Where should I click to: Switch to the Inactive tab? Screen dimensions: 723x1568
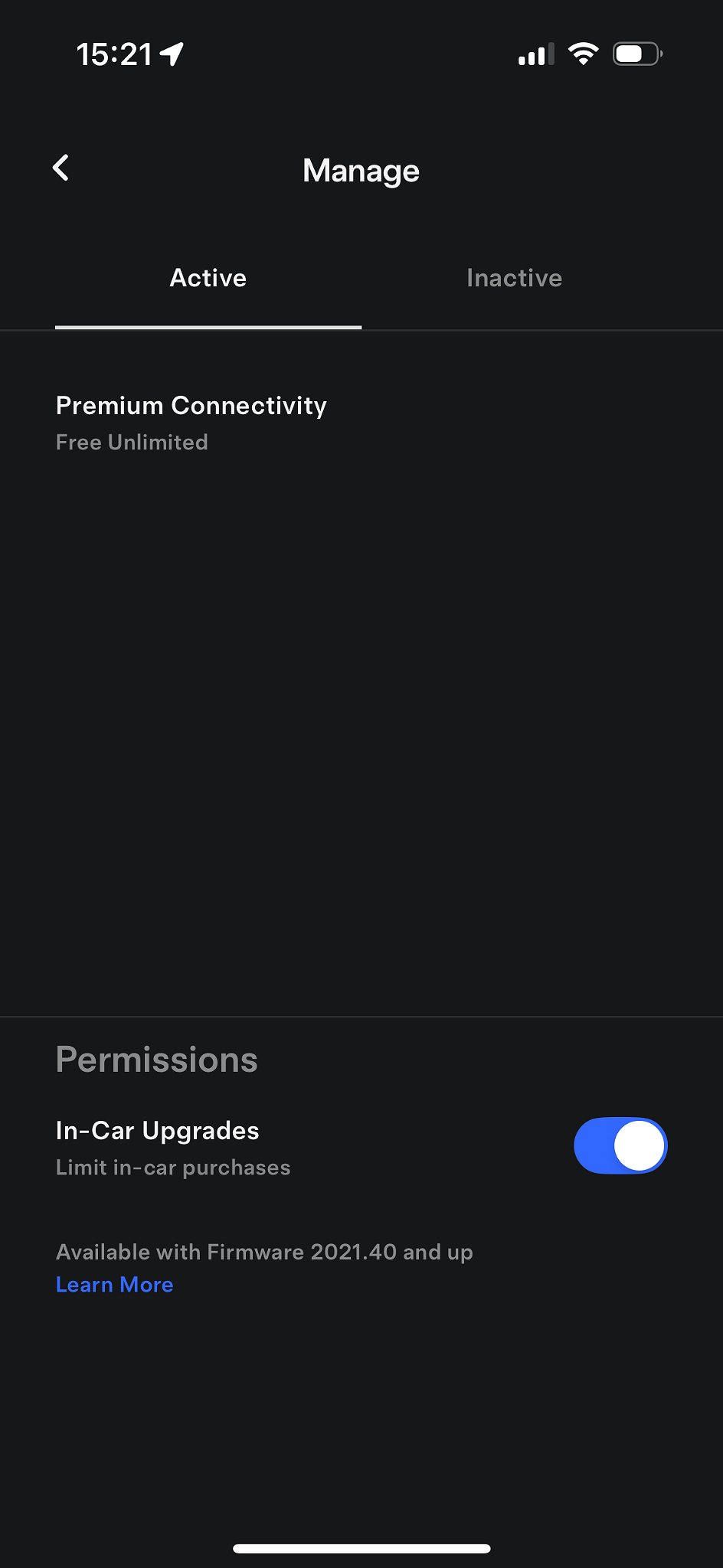[514, 278]
